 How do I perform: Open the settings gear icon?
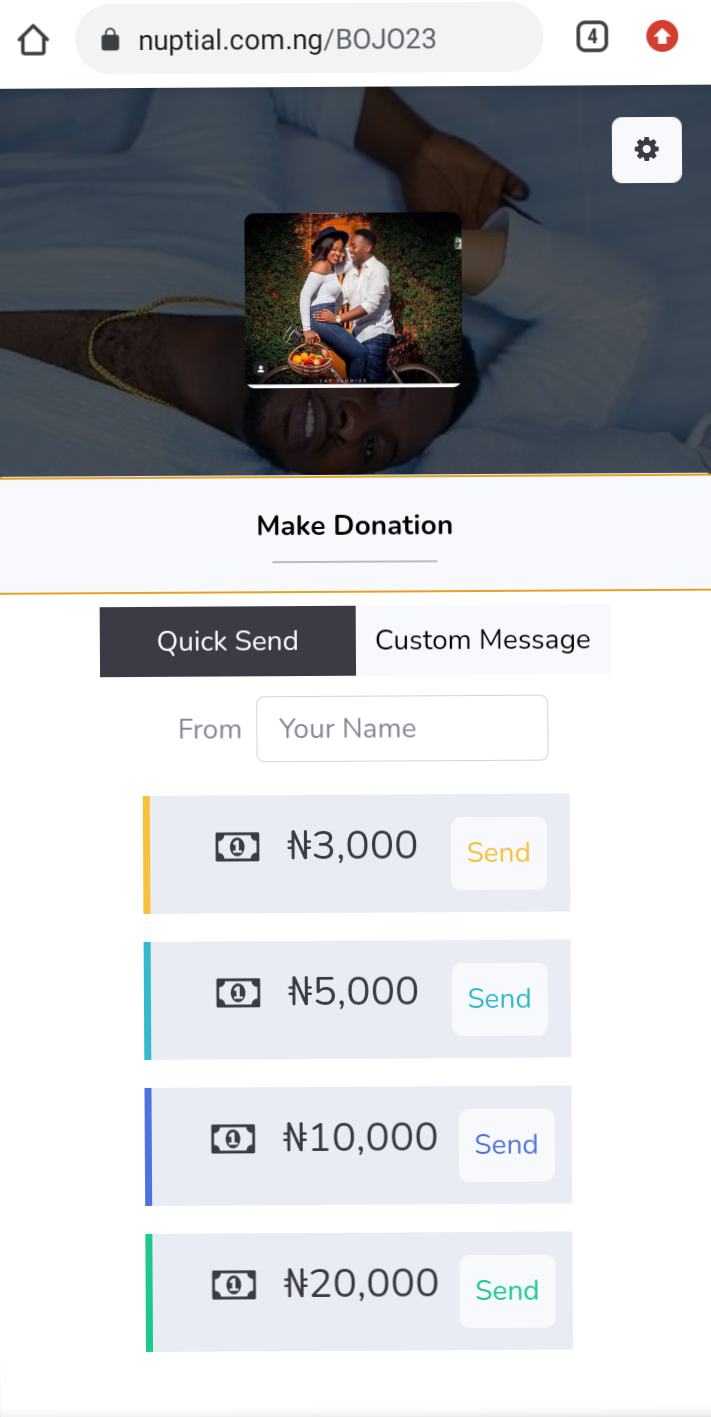pyautogui.click(x=647, y=150)
